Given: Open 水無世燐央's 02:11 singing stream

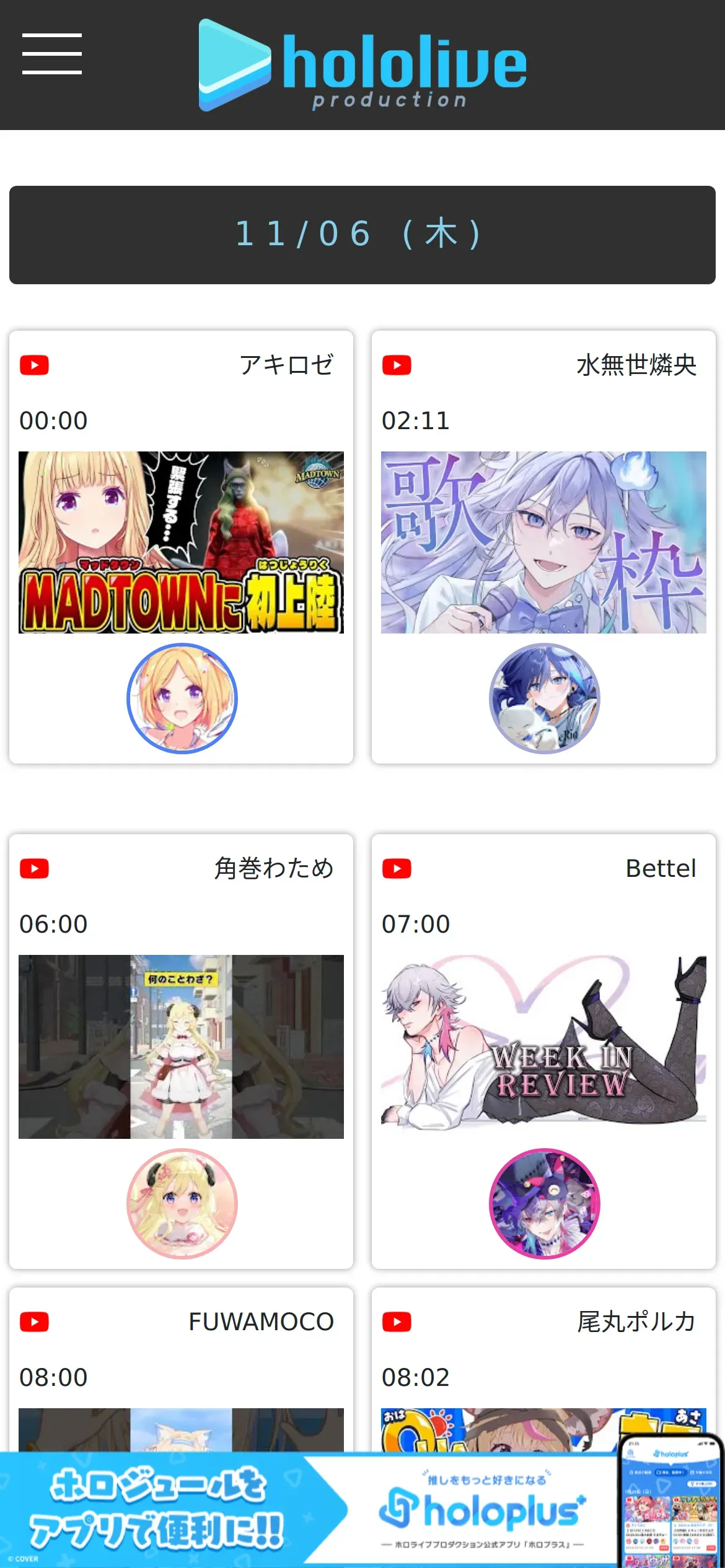Looking at the screenshot, I should (x=543, y=542).
